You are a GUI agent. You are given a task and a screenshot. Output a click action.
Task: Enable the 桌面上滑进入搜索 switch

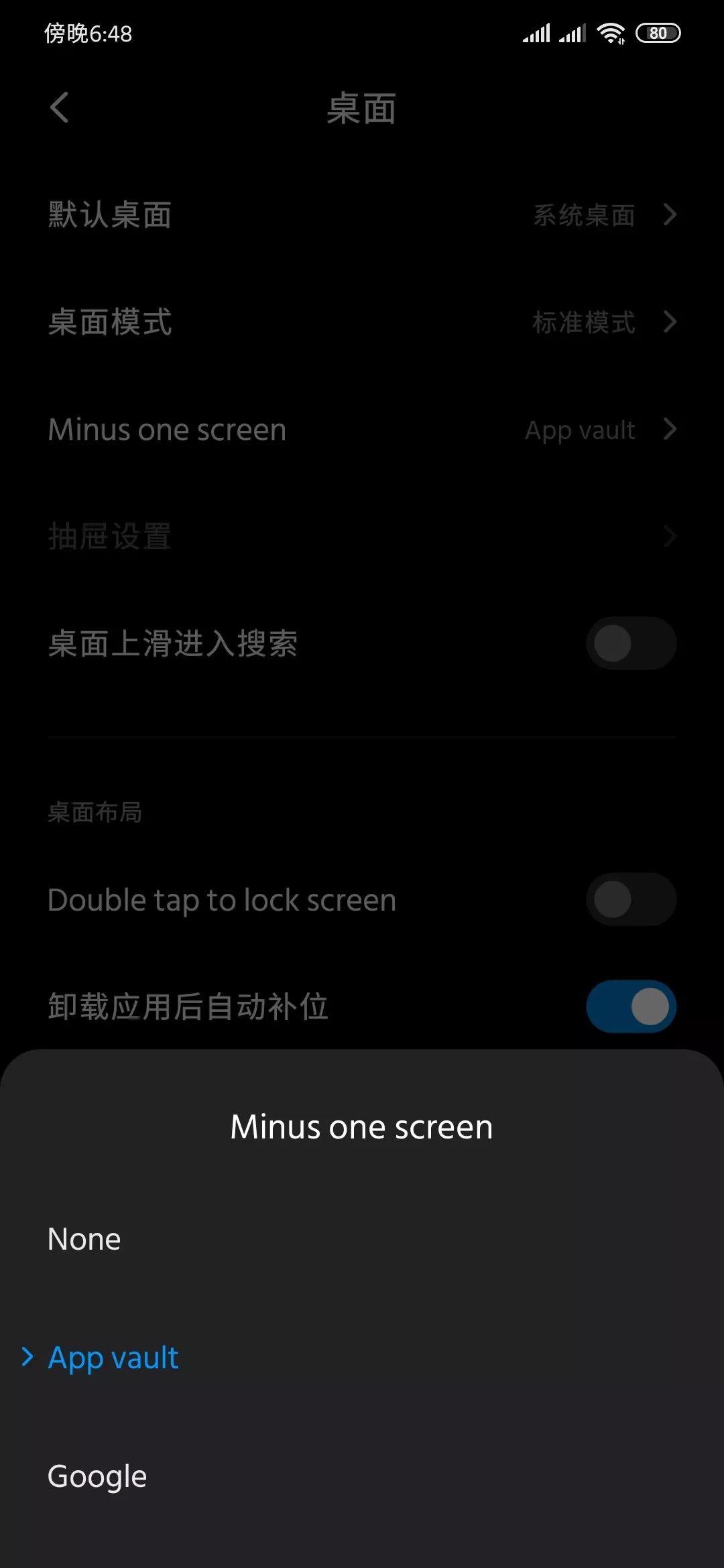point(631,643)
